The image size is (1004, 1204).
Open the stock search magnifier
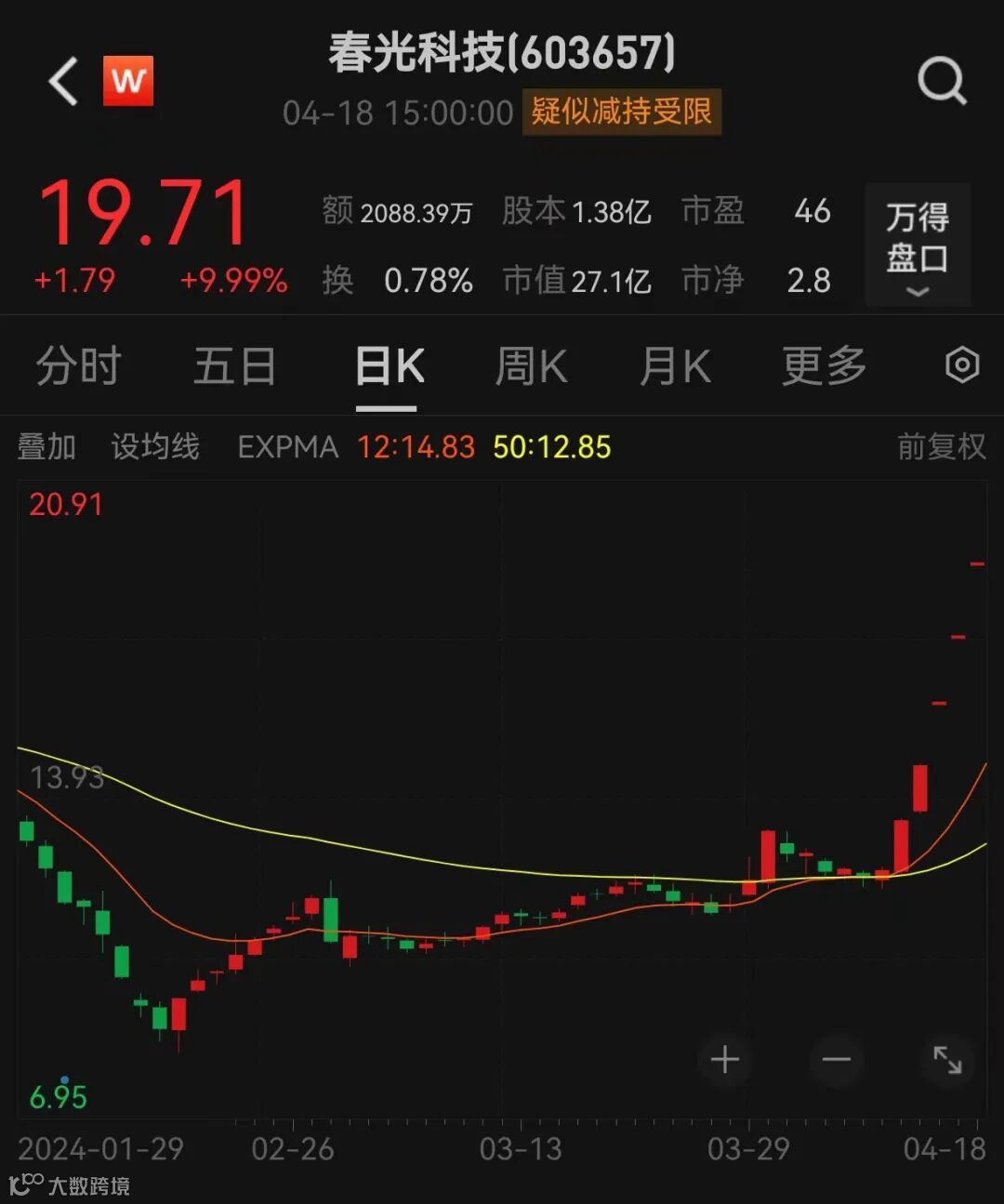(x=942, y=81)
